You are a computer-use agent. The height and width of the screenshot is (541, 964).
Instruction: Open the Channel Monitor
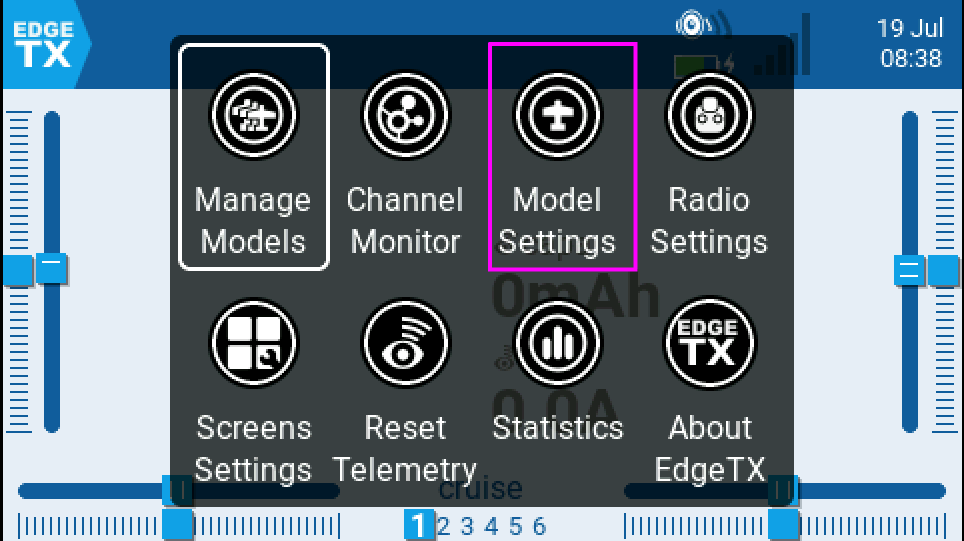(x=405, y=157)
